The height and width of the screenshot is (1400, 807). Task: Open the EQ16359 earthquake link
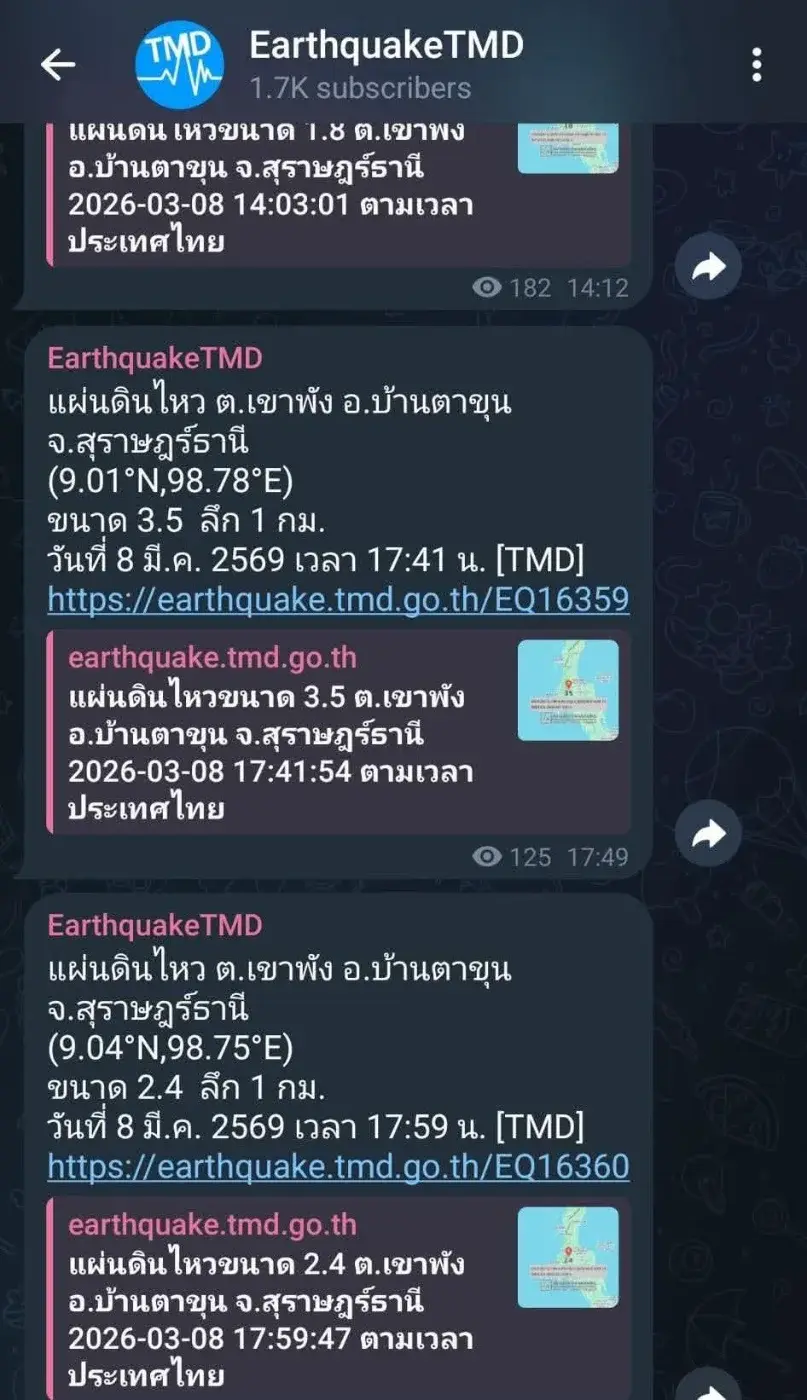[338, 600]
